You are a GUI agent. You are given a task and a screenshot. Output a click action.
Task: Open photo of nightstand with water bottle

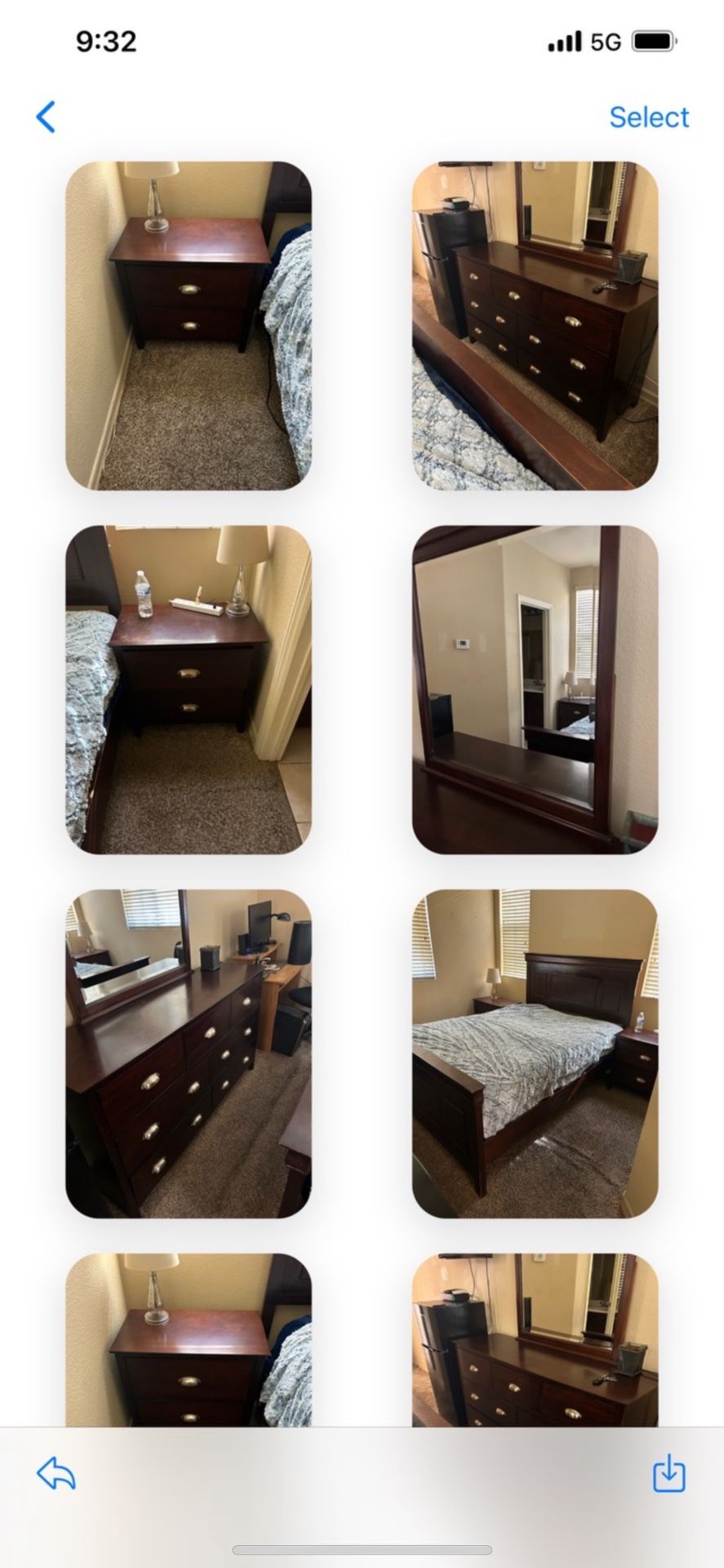pyautogui.click(x=188, y=689)
